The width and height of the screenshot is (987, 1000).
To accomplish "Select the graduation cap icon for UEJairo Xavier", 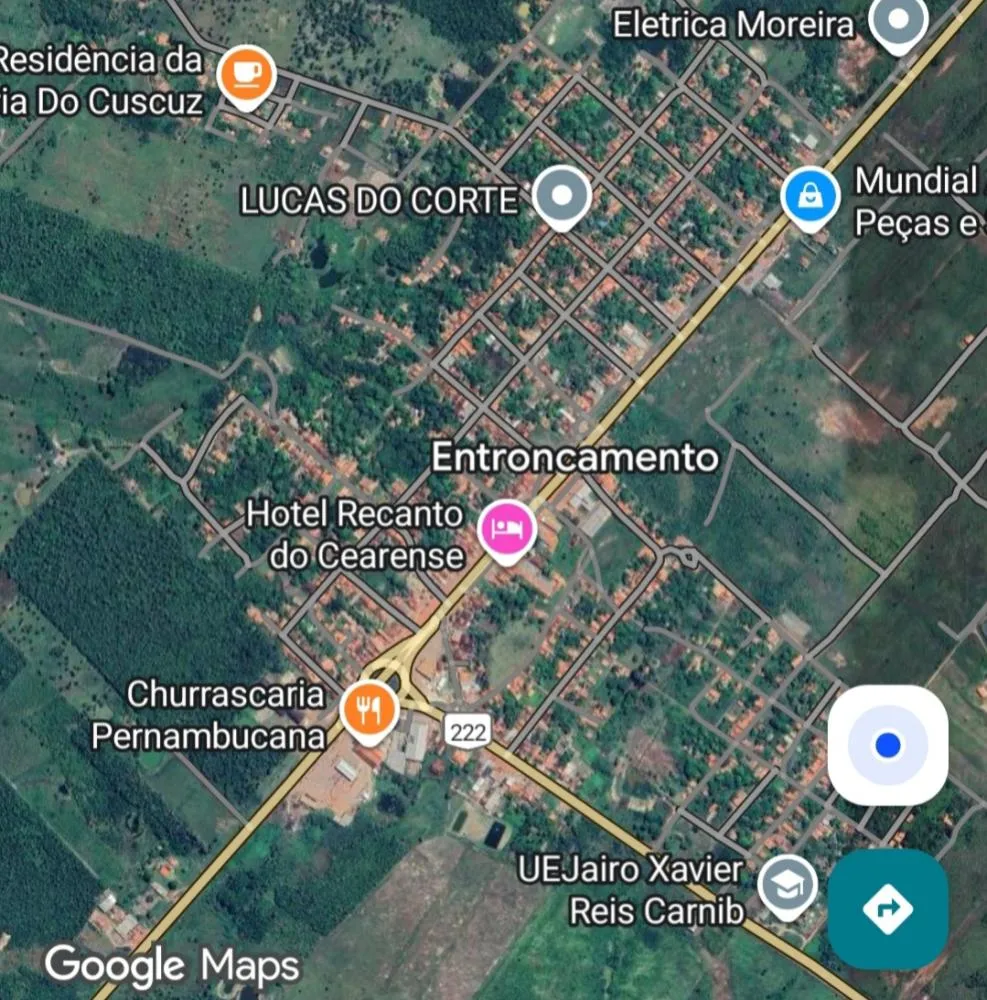I will coord(790,884).
